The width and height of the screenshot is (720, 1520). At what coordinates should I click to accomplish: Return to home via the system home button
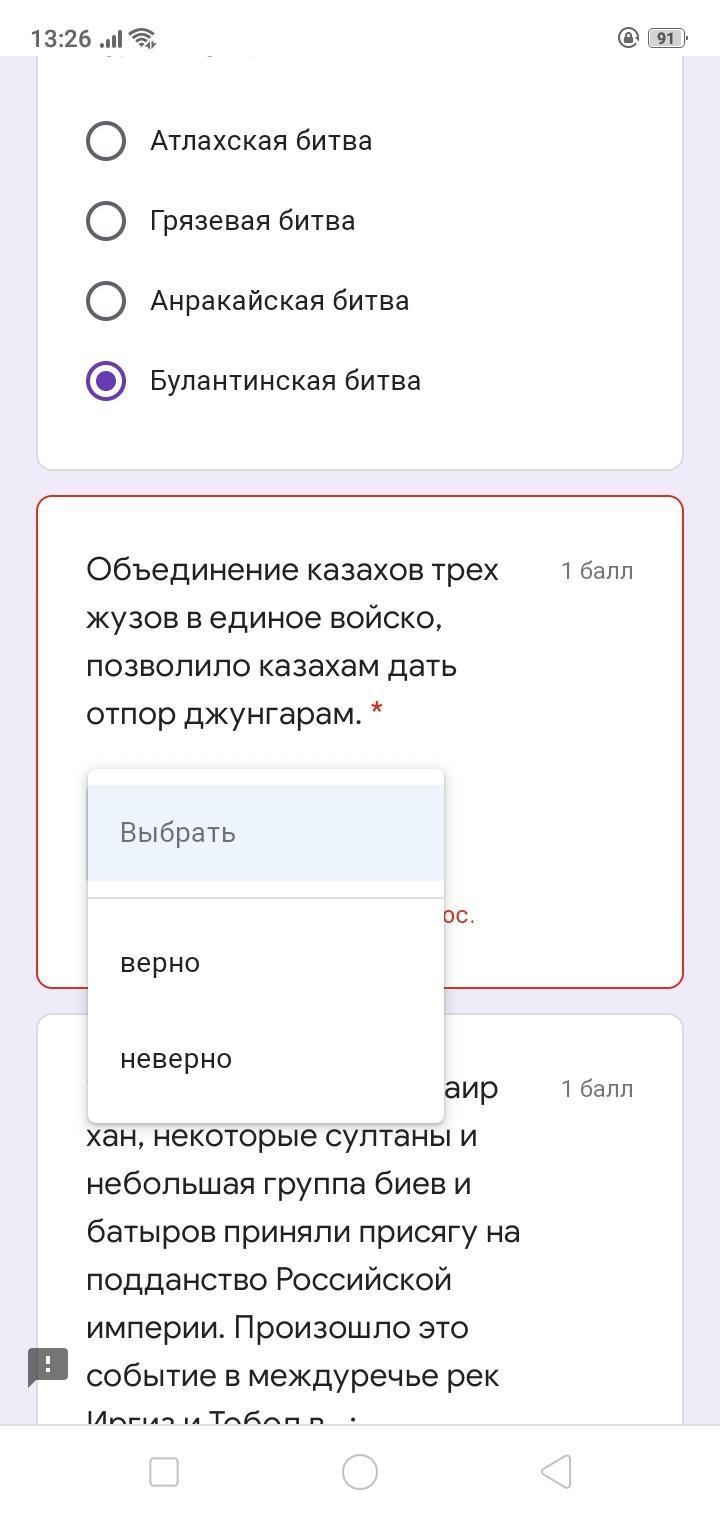click(x=360, y=1472)
